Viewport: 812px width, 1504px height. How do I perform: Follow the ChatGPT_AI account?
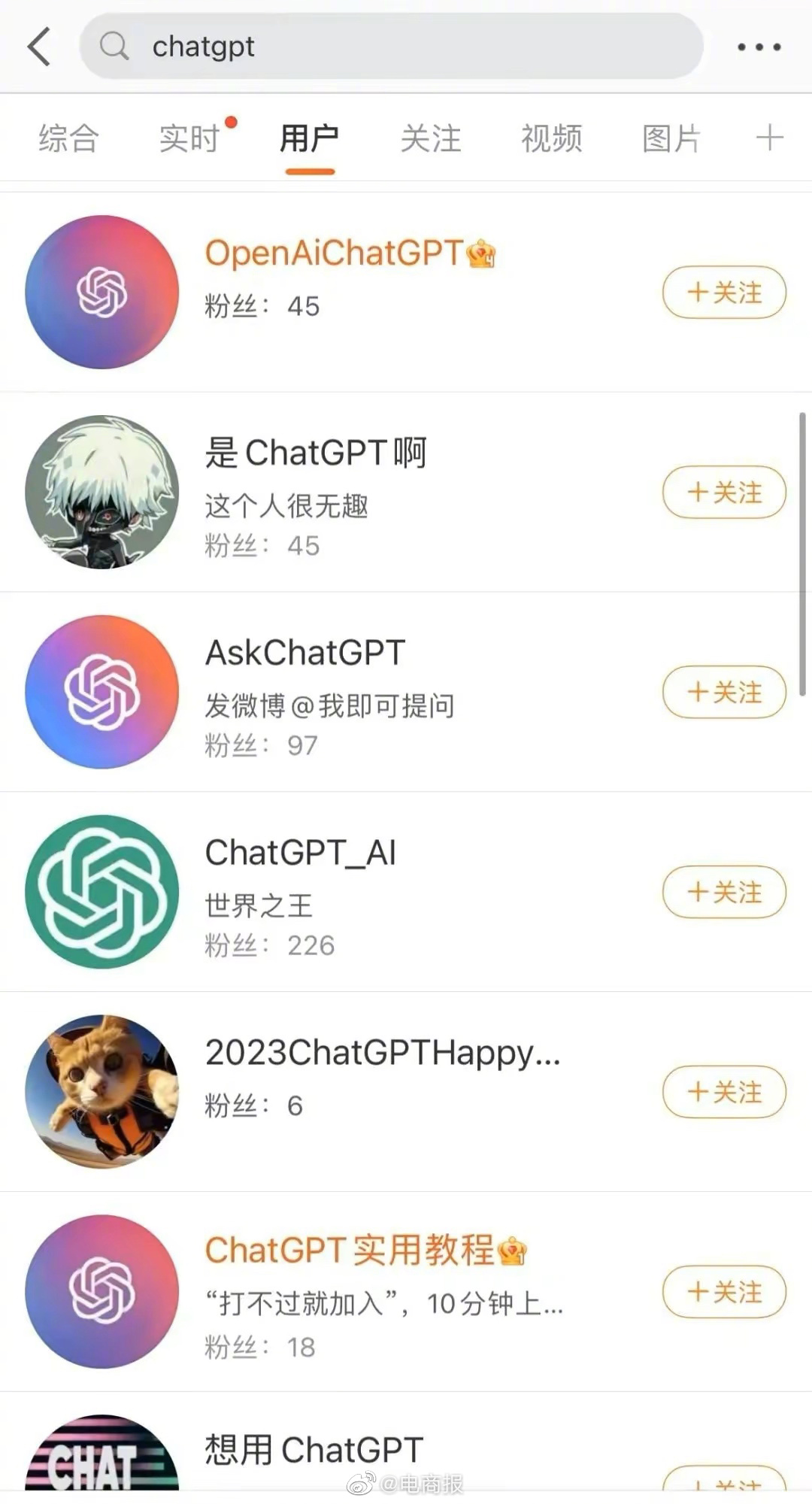(x=724, y=892)
